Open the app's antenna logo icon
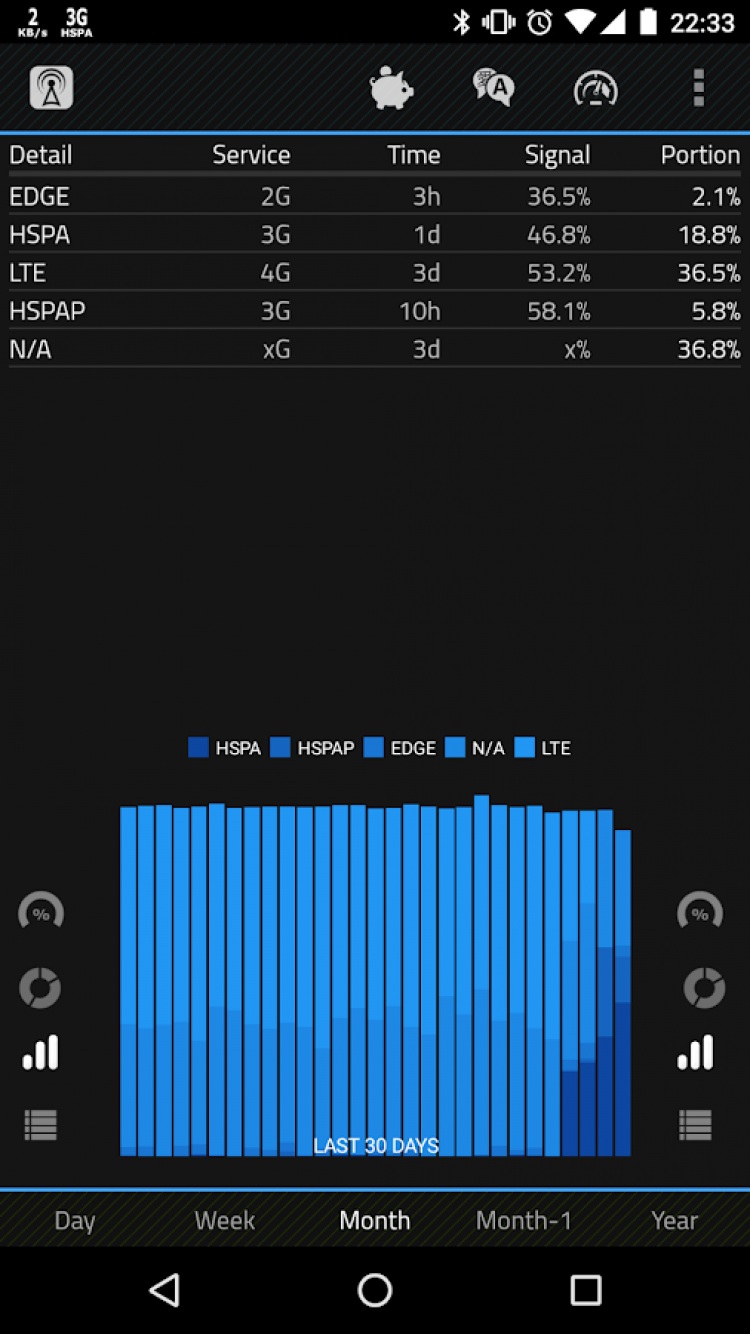Screen dimensions: 750x1334 click(x=50, y=87)
